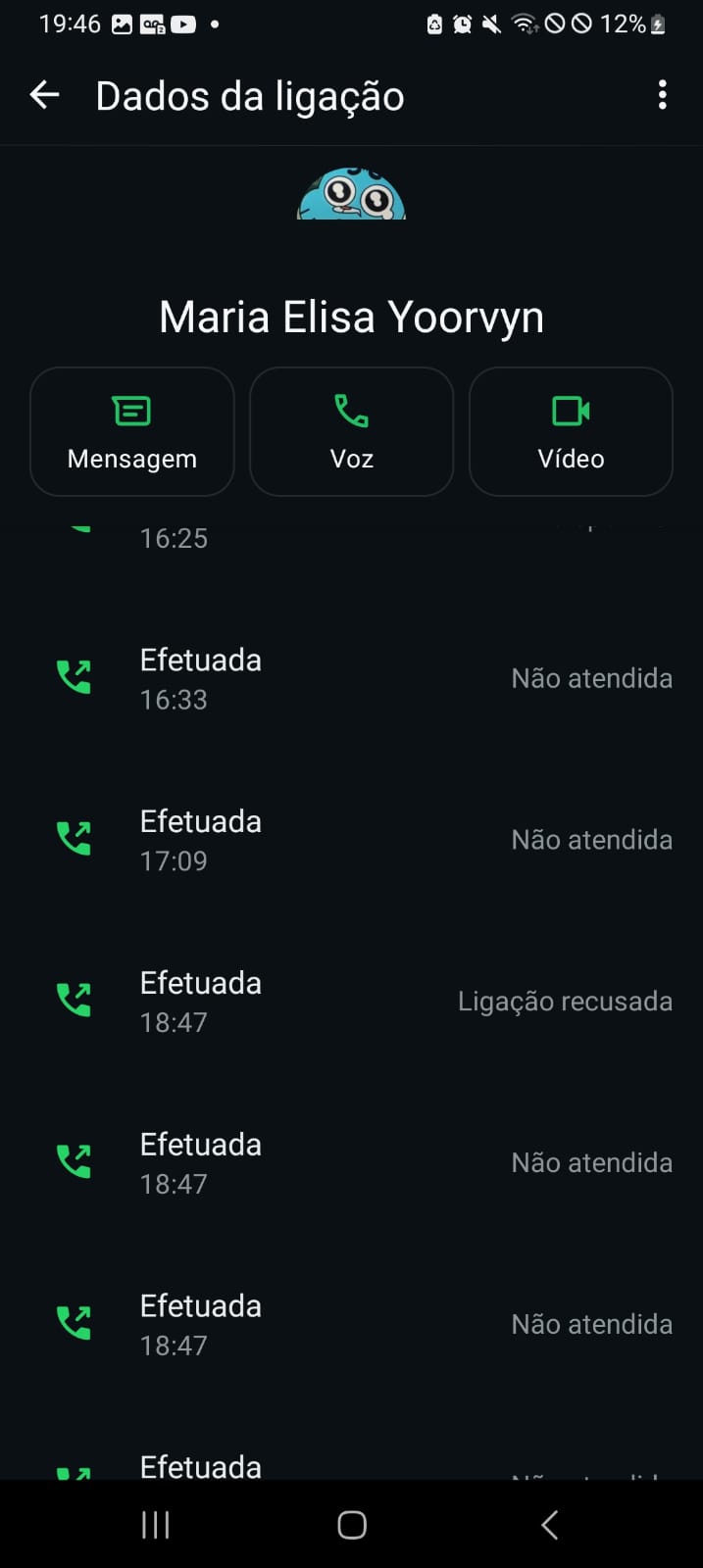
Task: Open the three-dot overflow menu
Action: (663, 95)
